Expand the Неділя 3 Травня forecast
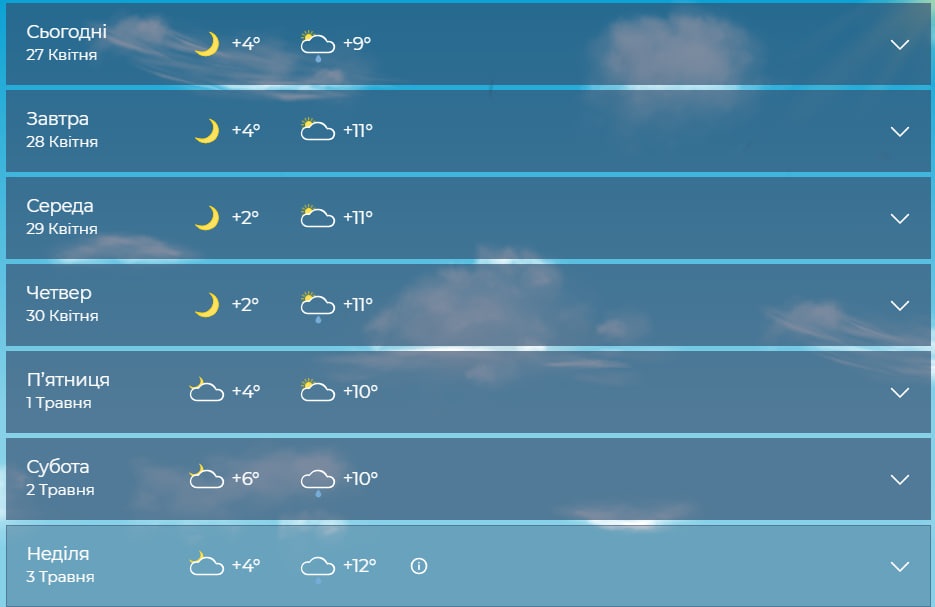 coord(899,566)
